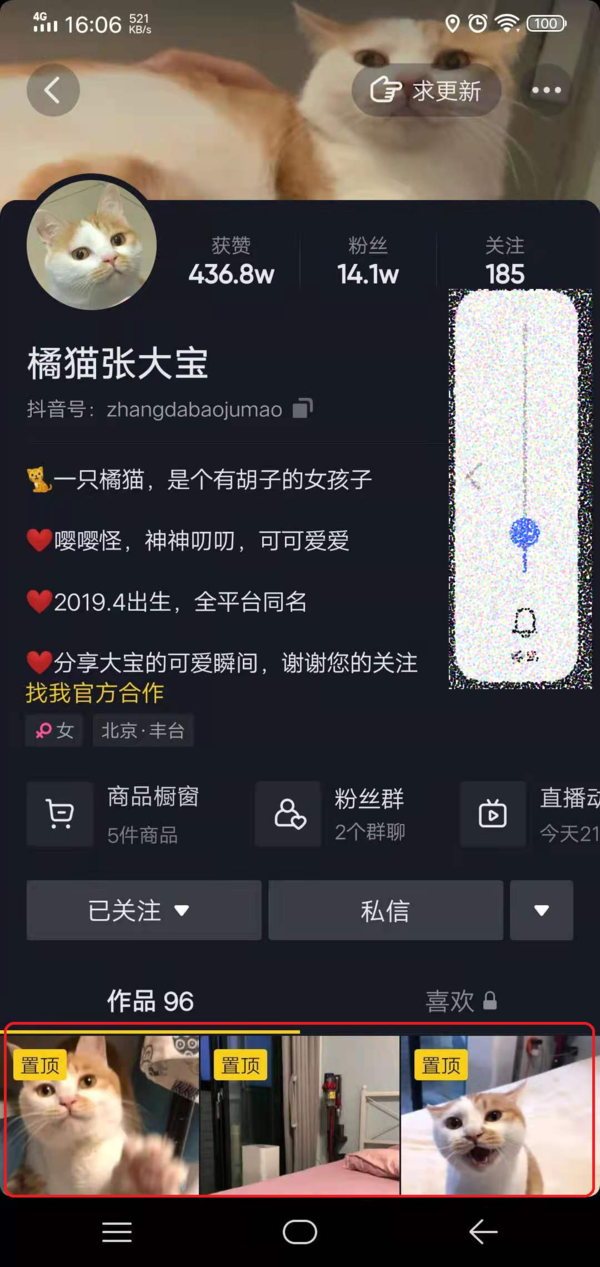
Task: Expand the arrow button beside 私信
Action: (x=541, y=911)
